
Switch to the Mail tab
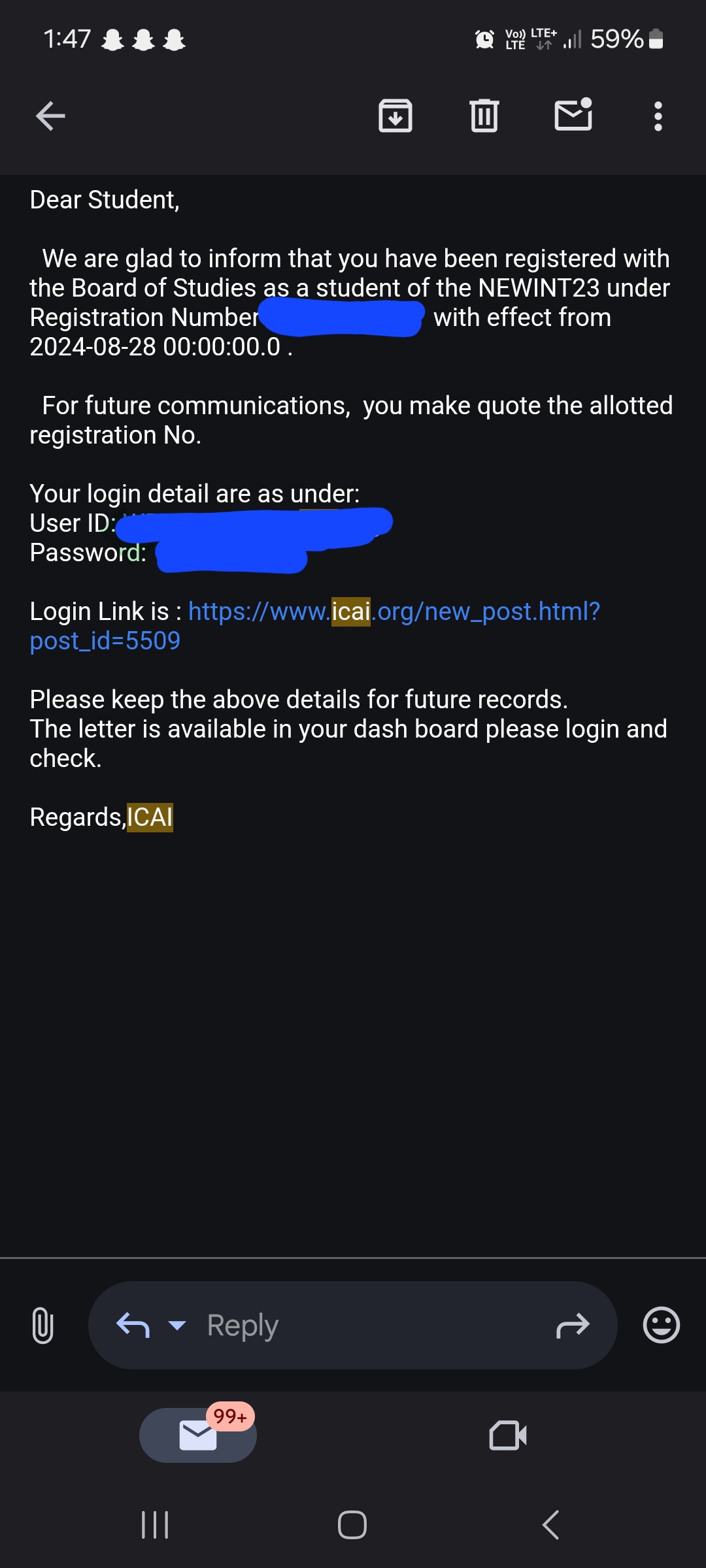(x=197, y=1435)
